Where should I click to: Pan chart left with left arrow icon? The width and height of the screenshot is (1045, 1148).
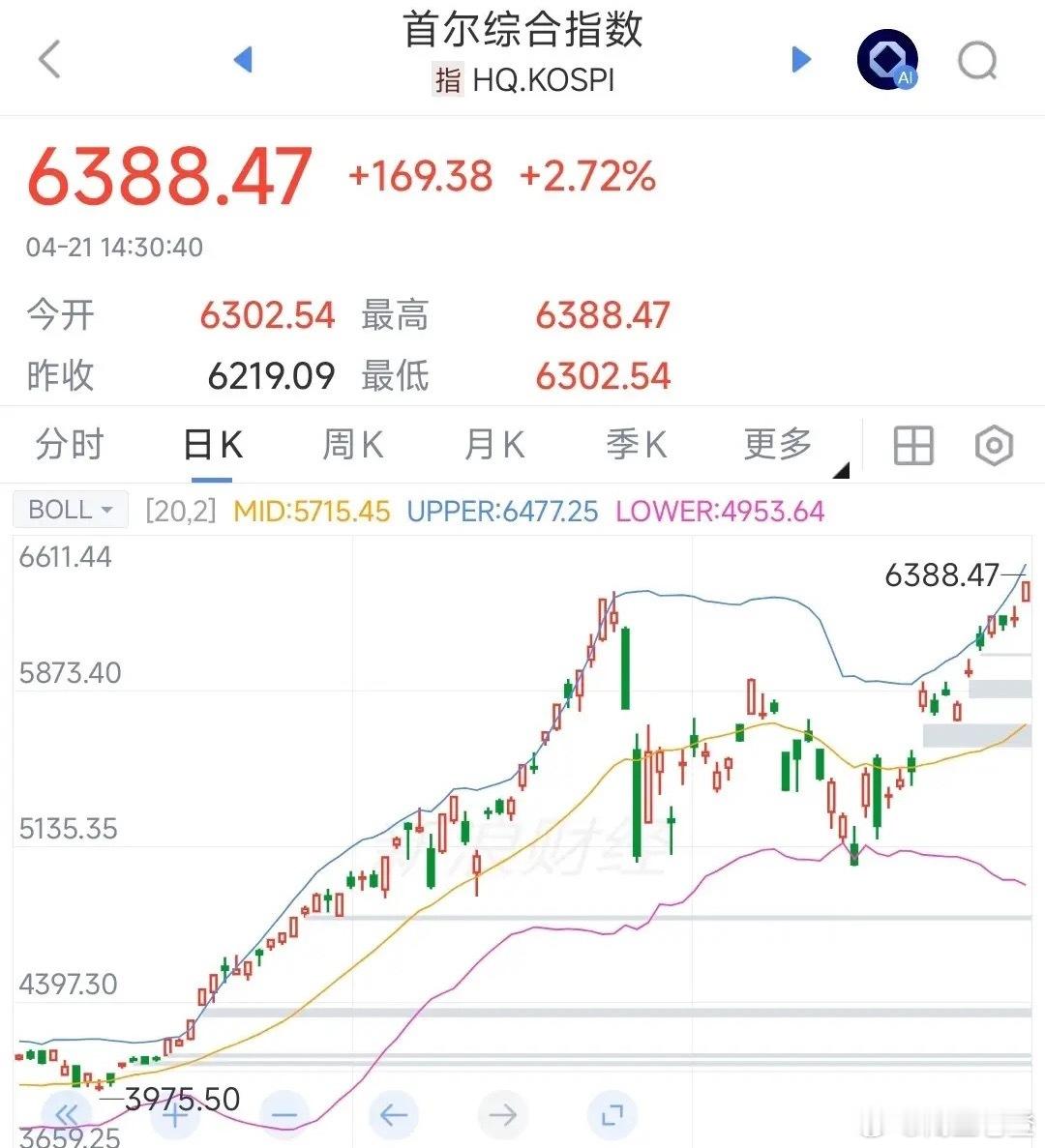coord(393,1114)
